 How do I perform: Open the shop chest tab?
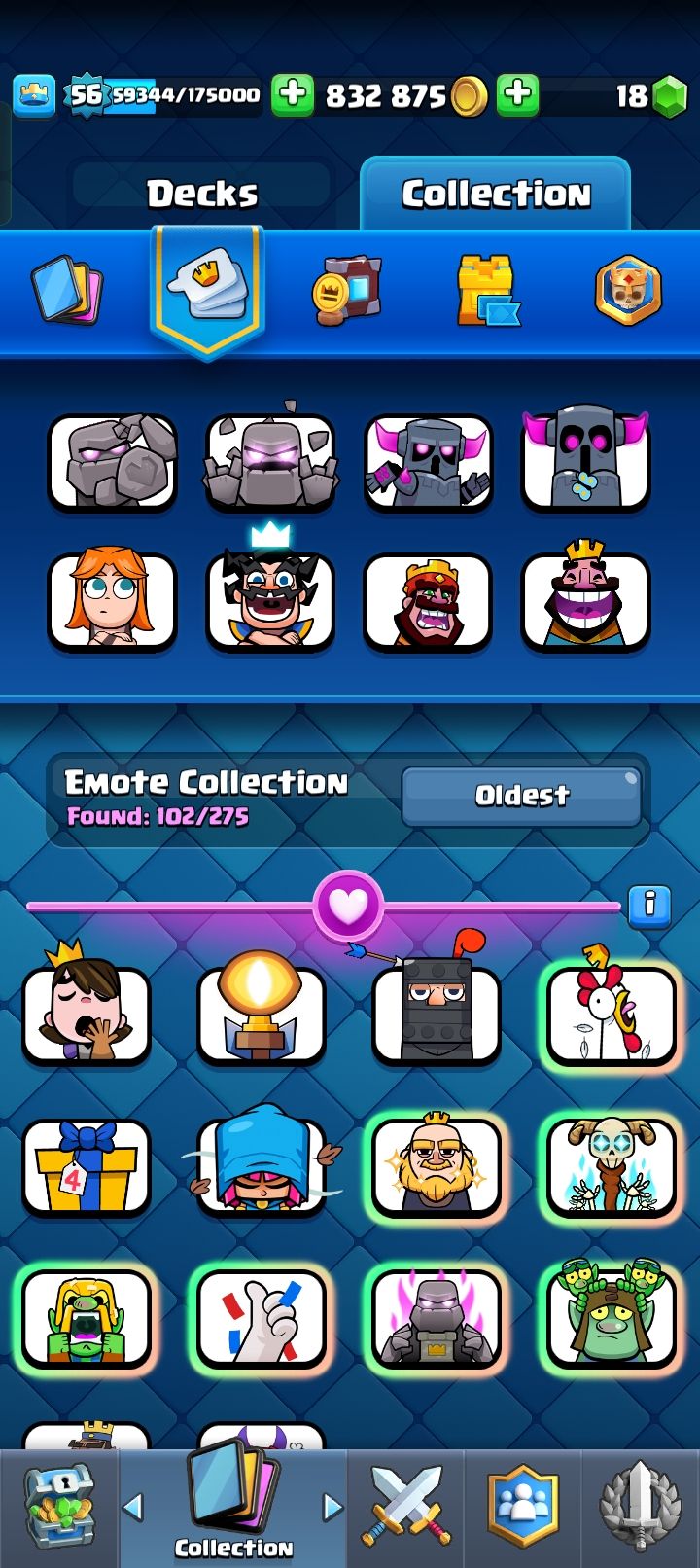coord(58,1508)
